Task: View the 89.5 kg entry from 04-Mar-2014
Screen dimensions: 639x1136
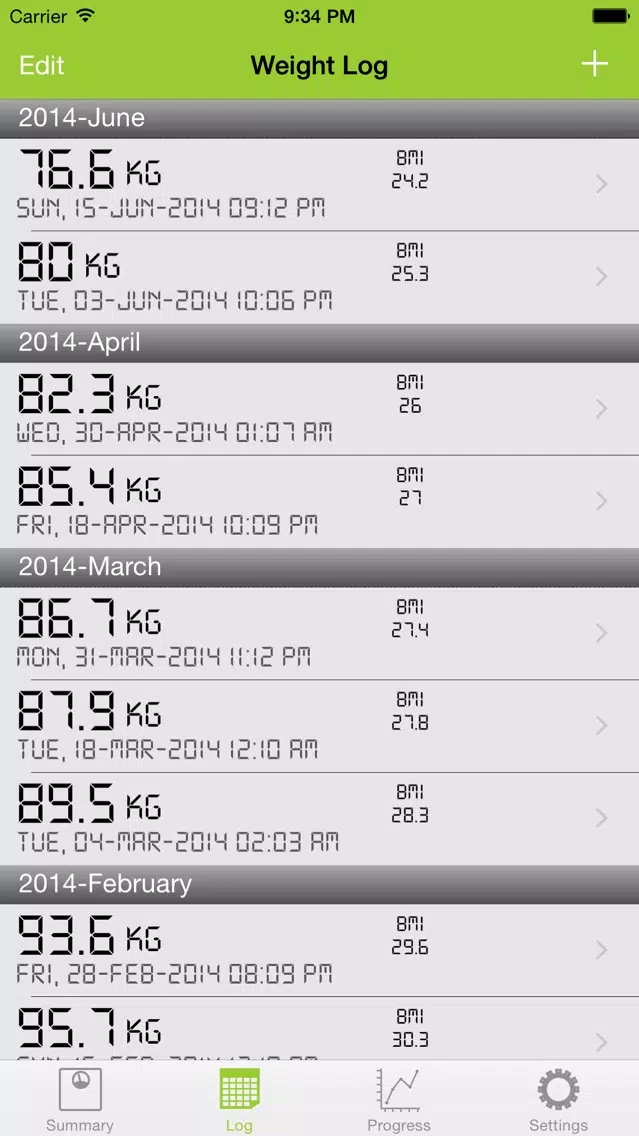Action: pyautogui.click(x=320, y=819)
